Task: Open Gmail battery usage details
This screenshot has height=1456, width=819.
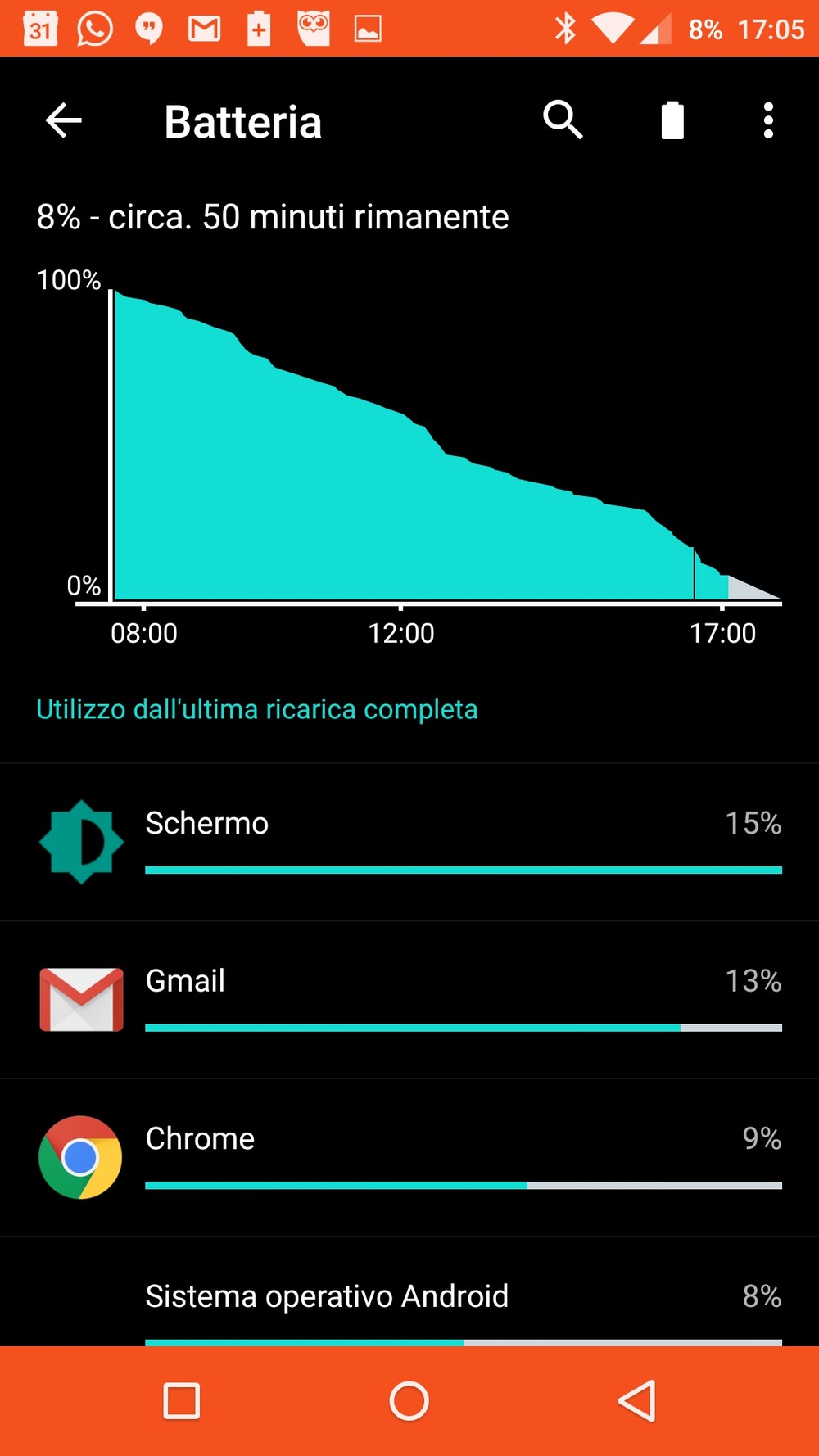Action: pos(409,1000)
